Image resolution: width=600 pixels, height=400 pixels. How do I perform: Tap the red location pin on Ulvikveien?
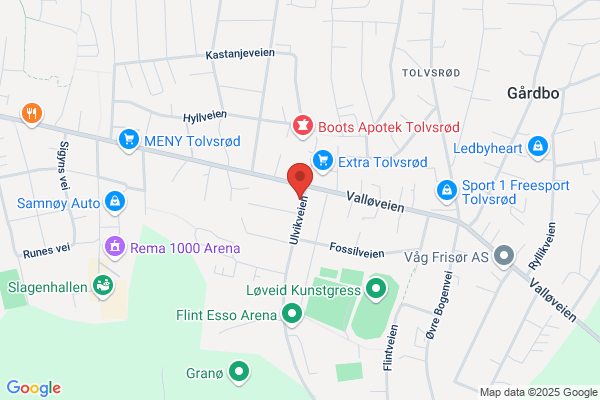(300, 180)
